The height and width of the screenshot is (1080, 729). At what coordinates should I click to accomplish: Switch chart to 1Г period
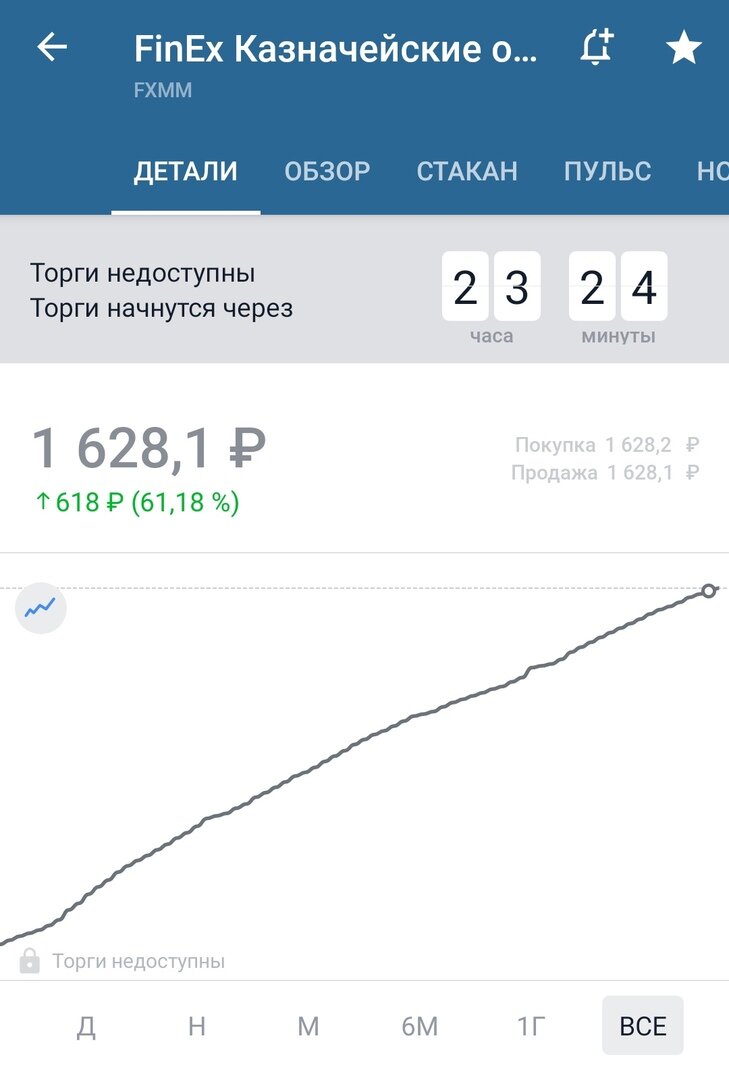coord(531,1025)
